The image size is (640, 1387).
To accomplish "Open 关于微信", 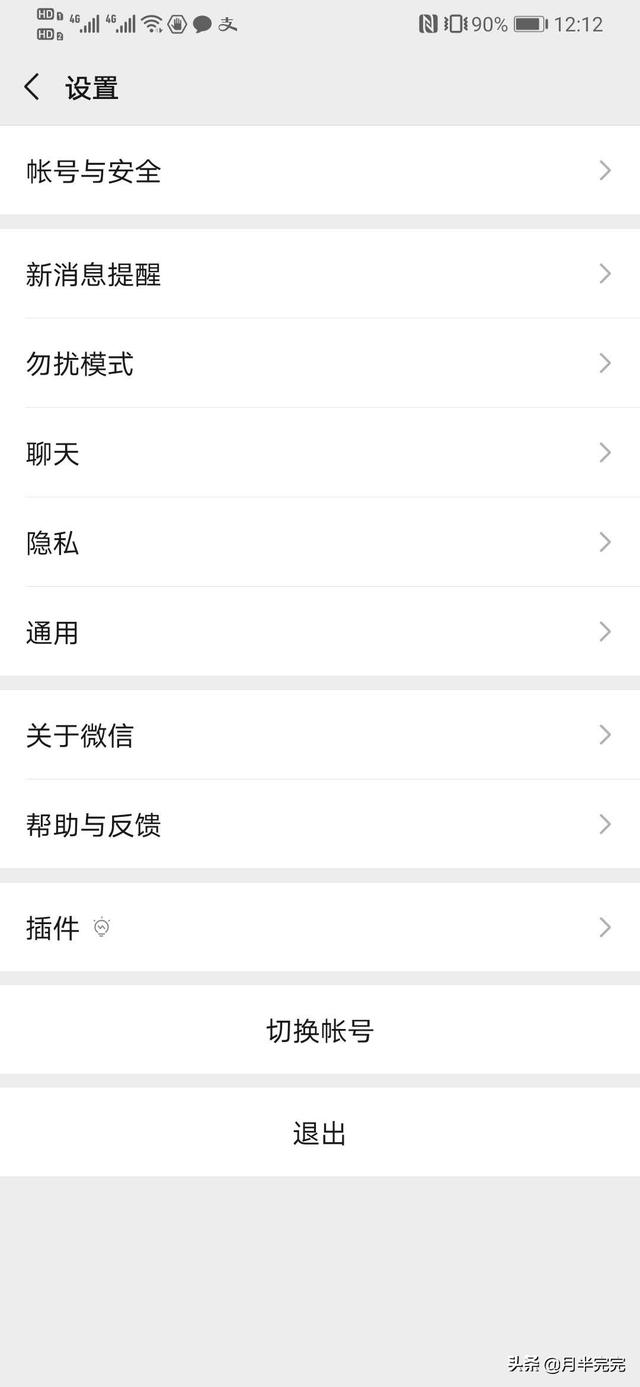I will click(x=320, y=735).
